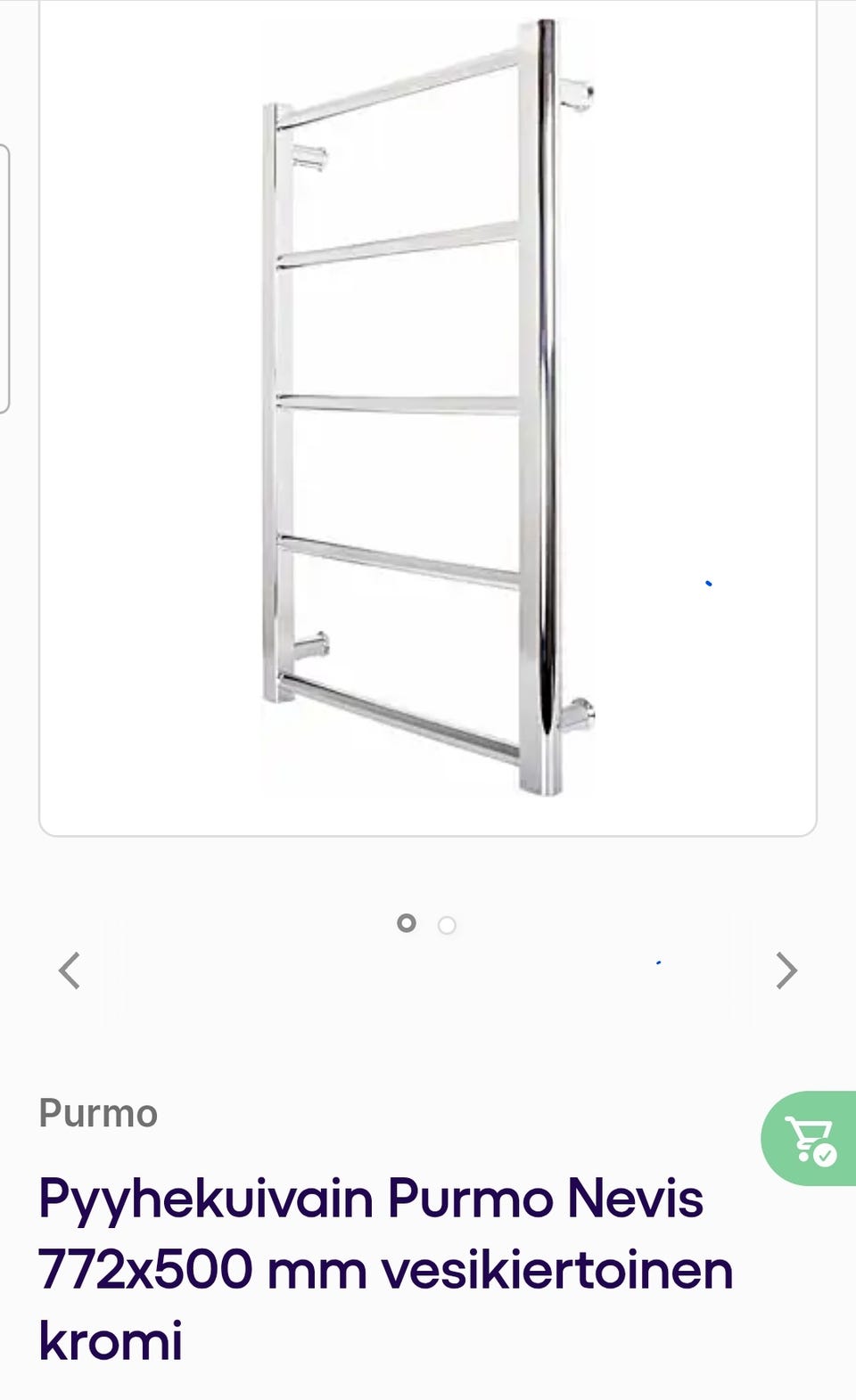The image size is (856, 1400).
Task: Show the previous product image
Action: (70, 970)
